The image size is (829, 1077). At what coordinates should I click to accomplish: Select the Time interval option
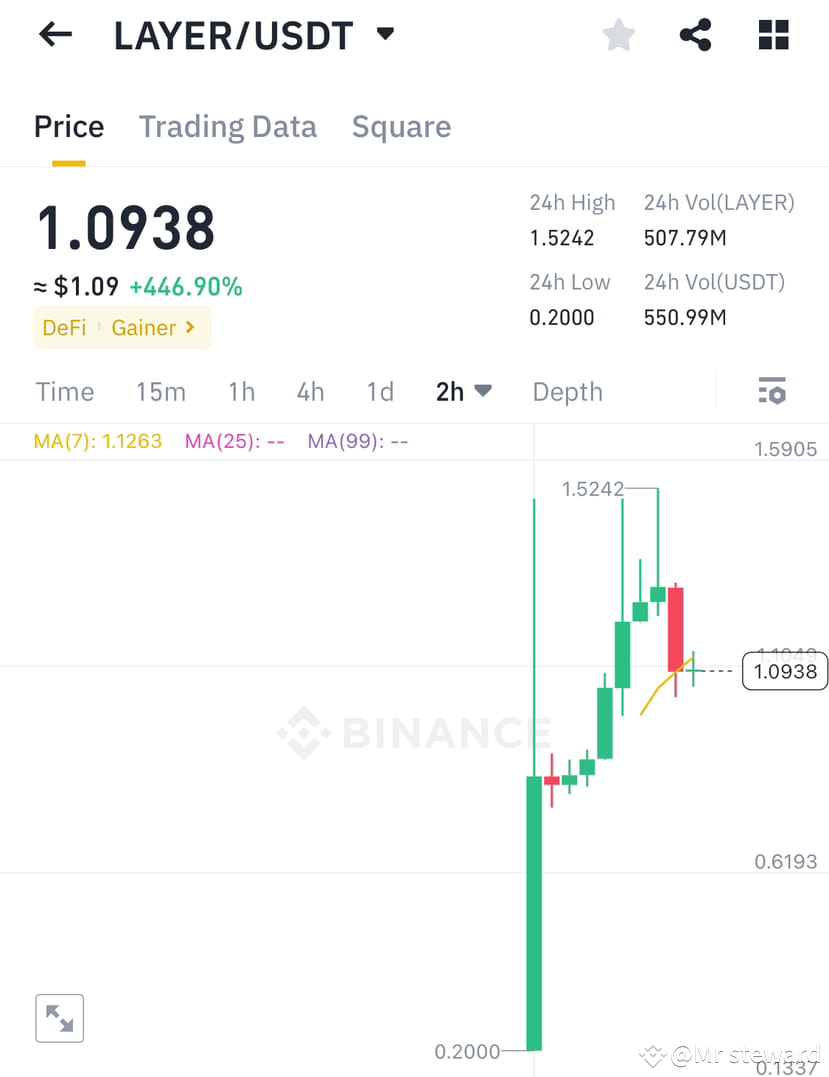(x=64, y=391)
